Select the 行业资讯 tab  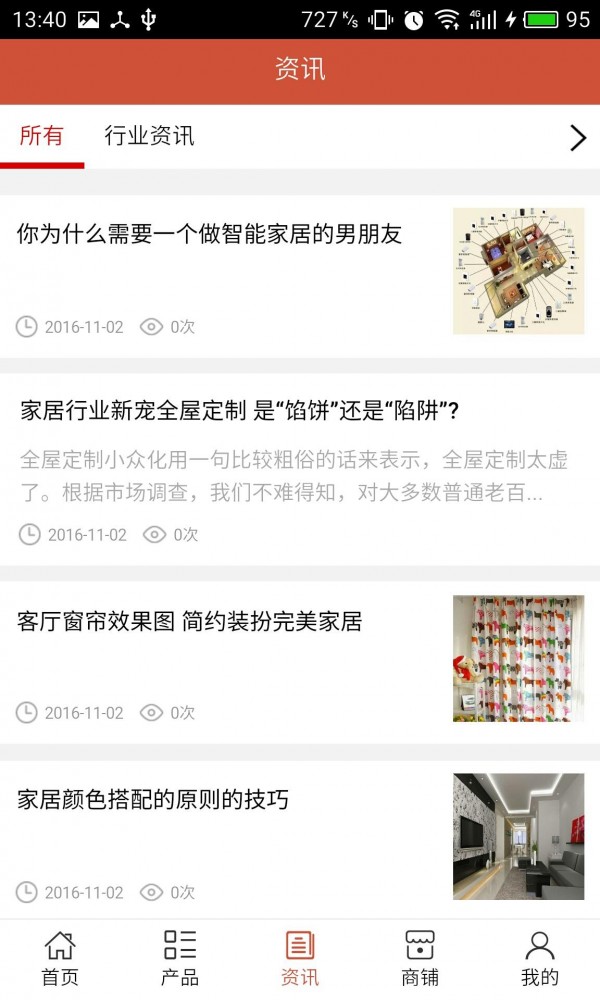coord(149,136)
